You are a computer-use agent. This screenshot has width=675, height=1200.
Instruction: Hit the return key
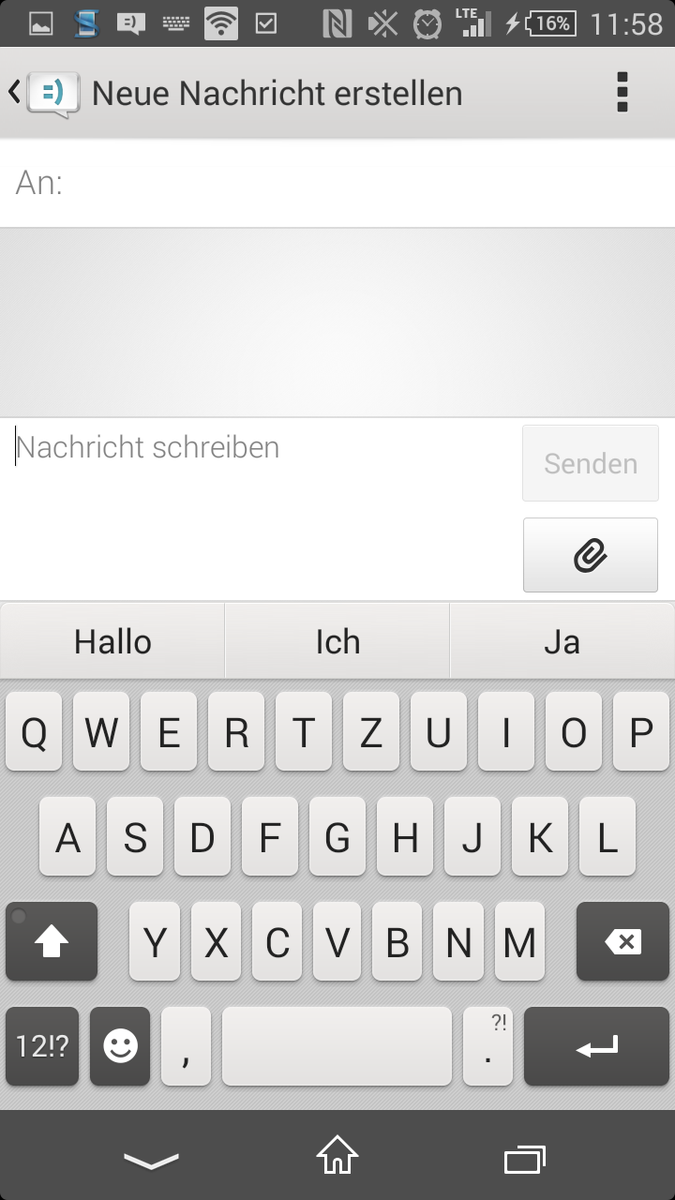click(x=596, y=1046)
